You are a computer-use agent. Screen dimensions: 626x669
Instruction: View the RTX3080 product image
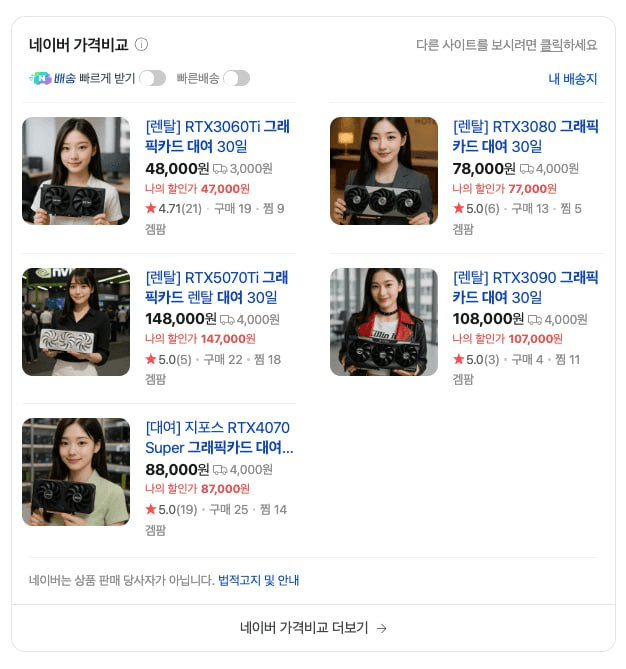pyautogui.click(x=384, y=170)
